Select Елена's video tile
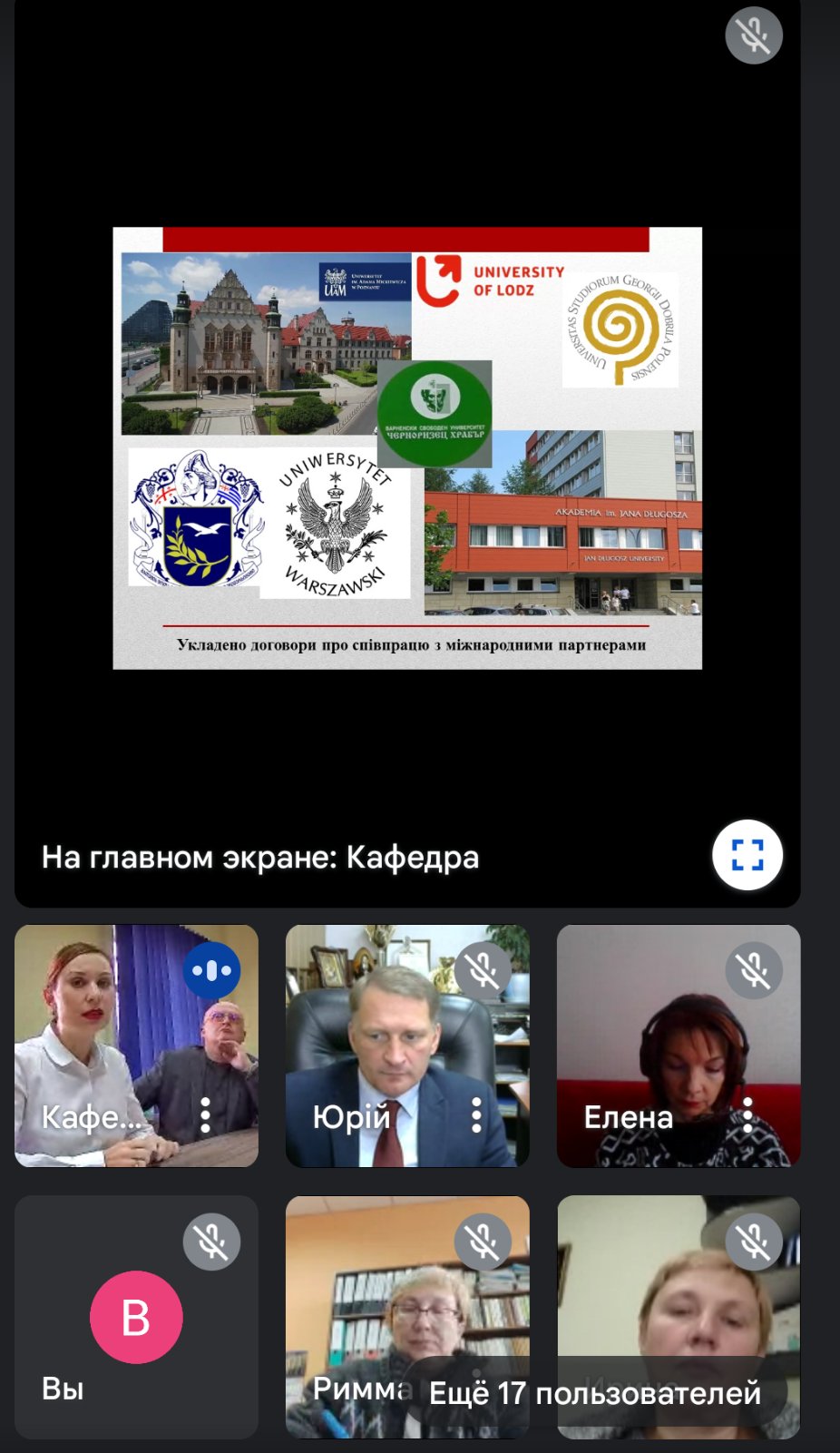The width and height of the screenshot is (840, 1453). tap(679, 1046)
